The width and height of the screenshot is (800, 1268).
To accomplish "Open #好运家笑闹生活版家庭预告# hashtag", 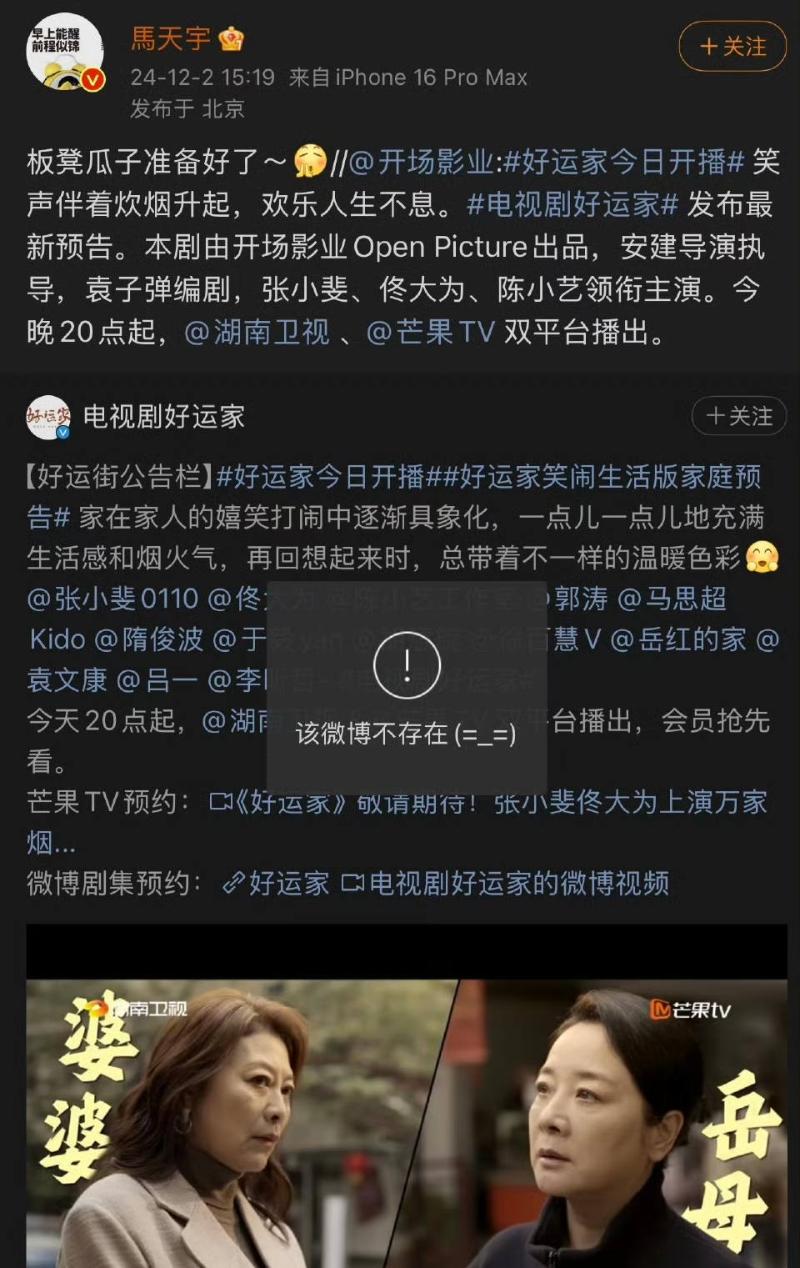I will (600, 476).
